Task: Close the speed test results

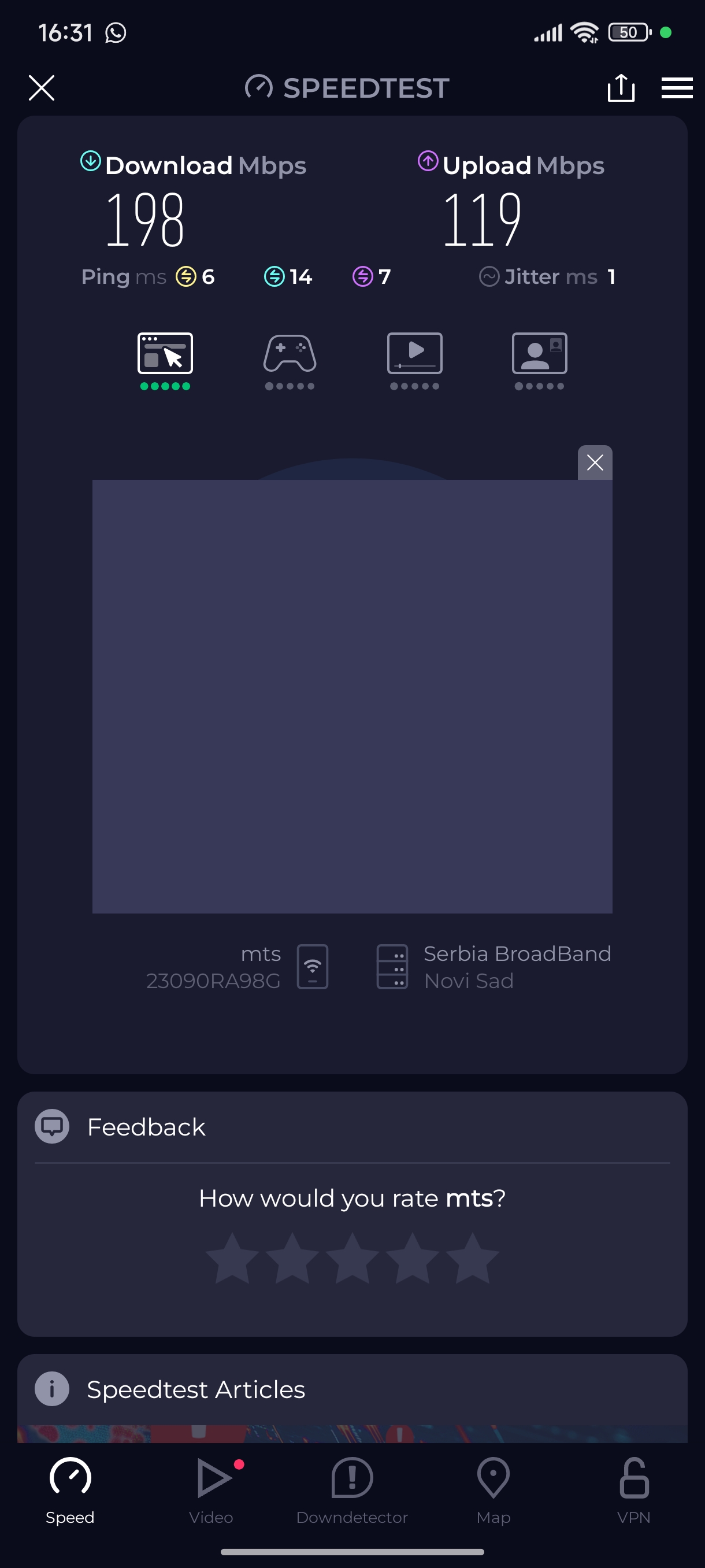Action: (x=42, y=88)
